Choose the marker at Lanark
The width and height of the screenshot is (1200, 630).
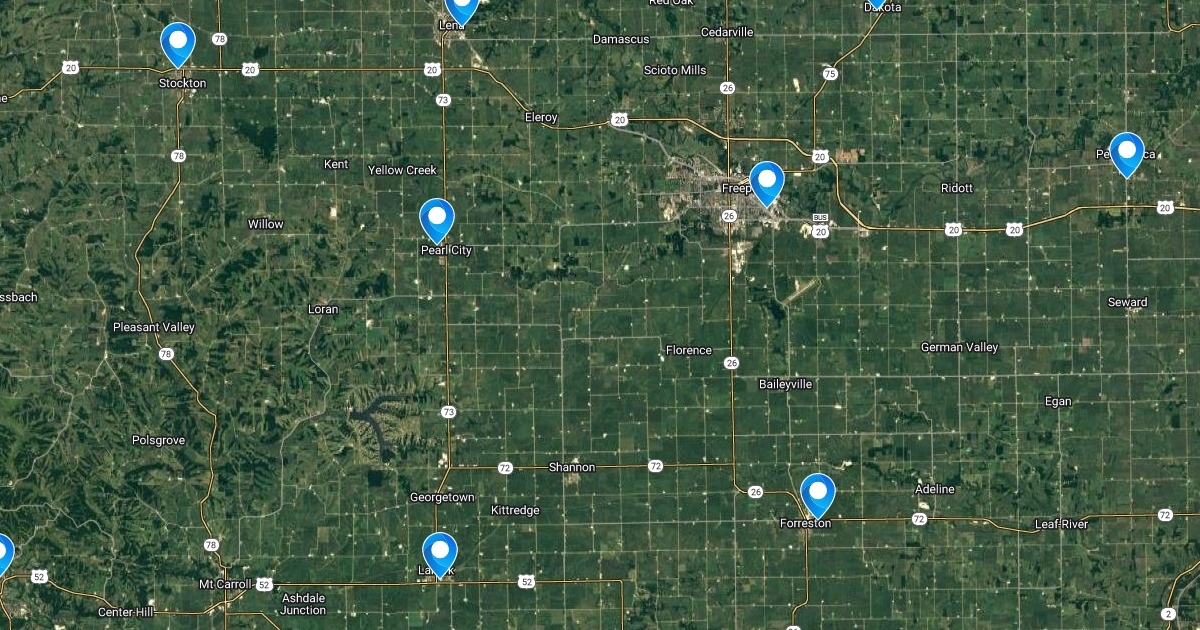coord(440,552)
